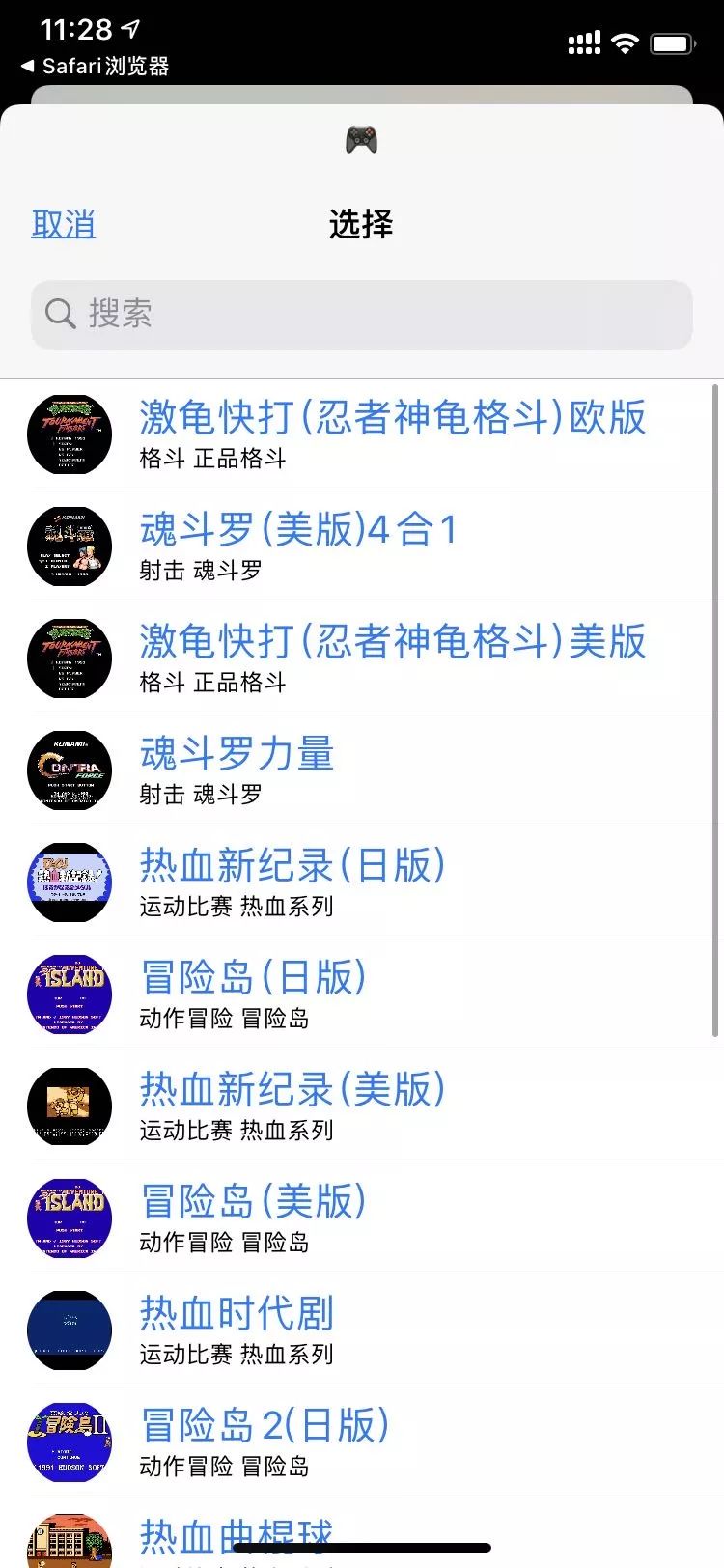Choose 魂斗罗(美版)4合1 from the list

(x=297, y=546)
